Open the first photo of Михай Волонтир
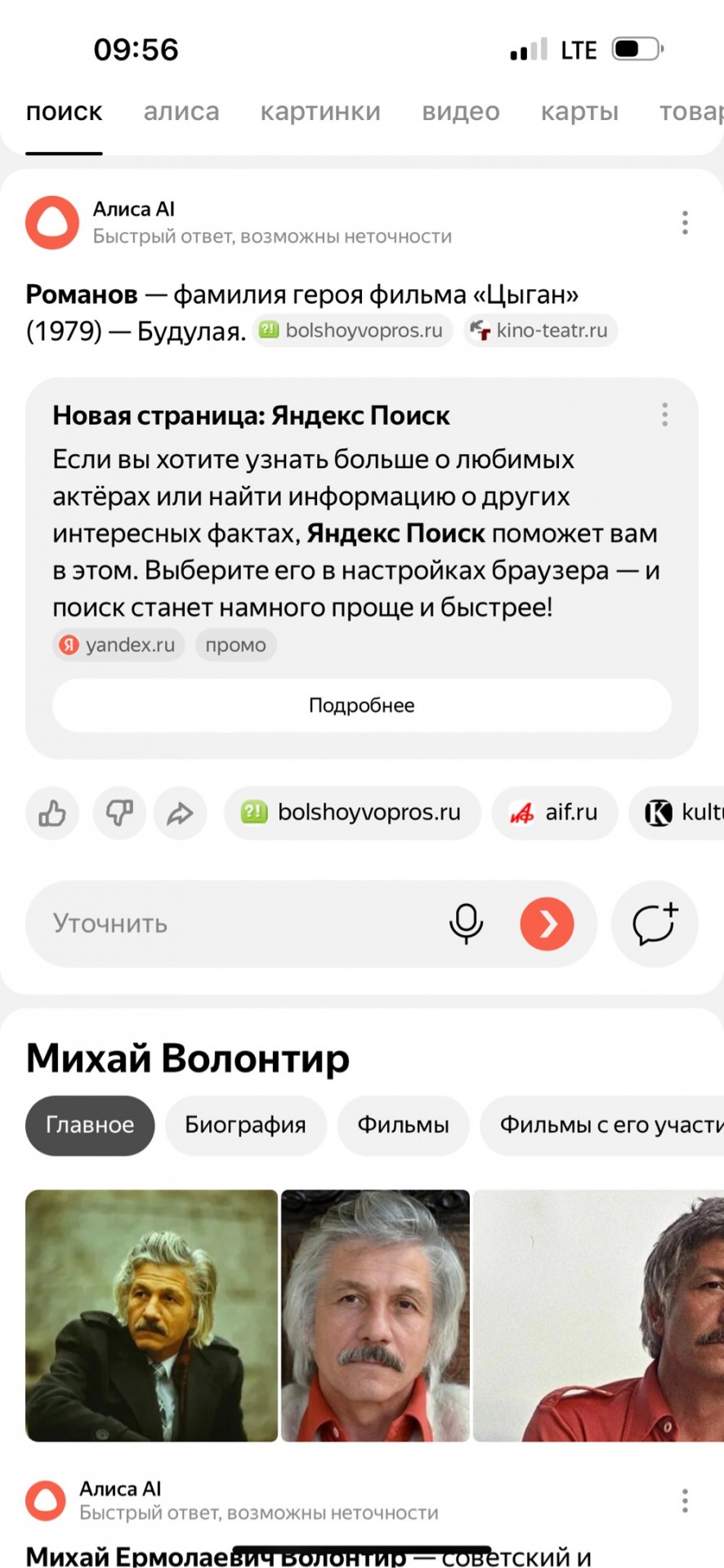Image resolution: width=724 pixels, height=1568 pixels. 152,1315
